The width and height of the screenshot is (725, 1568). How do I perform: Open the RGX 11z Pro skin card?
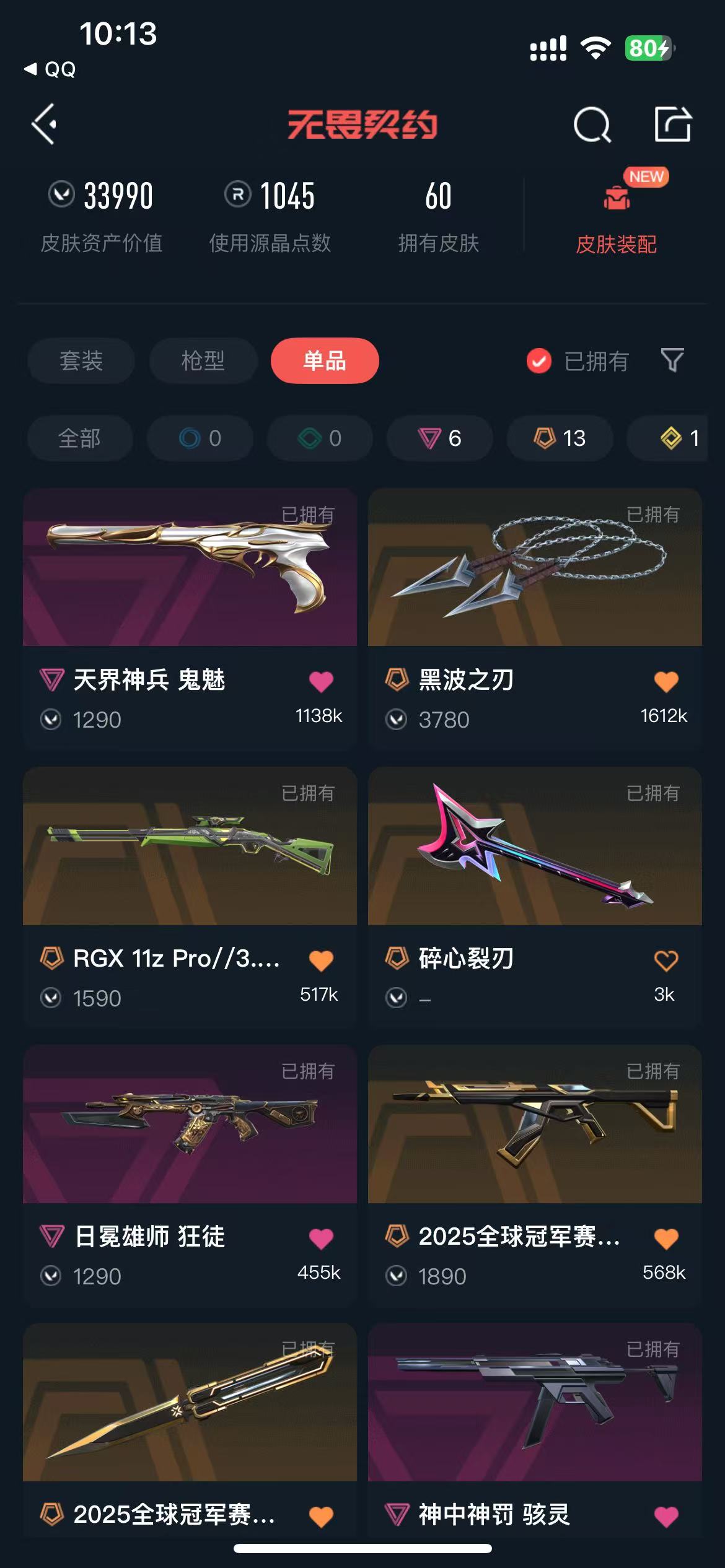click(x=190, y=898)
